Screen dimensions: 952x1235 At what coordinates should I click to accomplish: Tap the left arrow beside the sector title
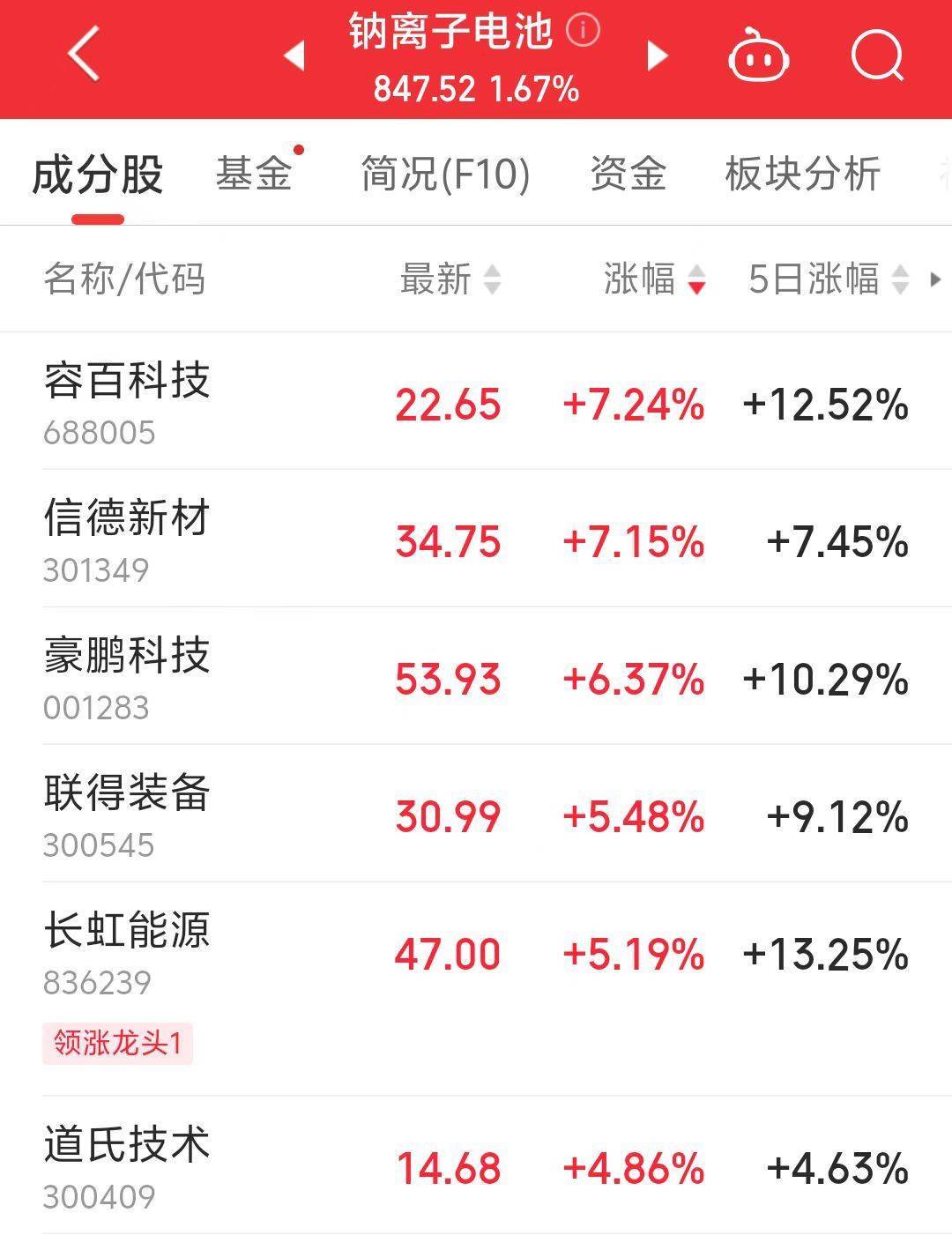coord(294,55)
